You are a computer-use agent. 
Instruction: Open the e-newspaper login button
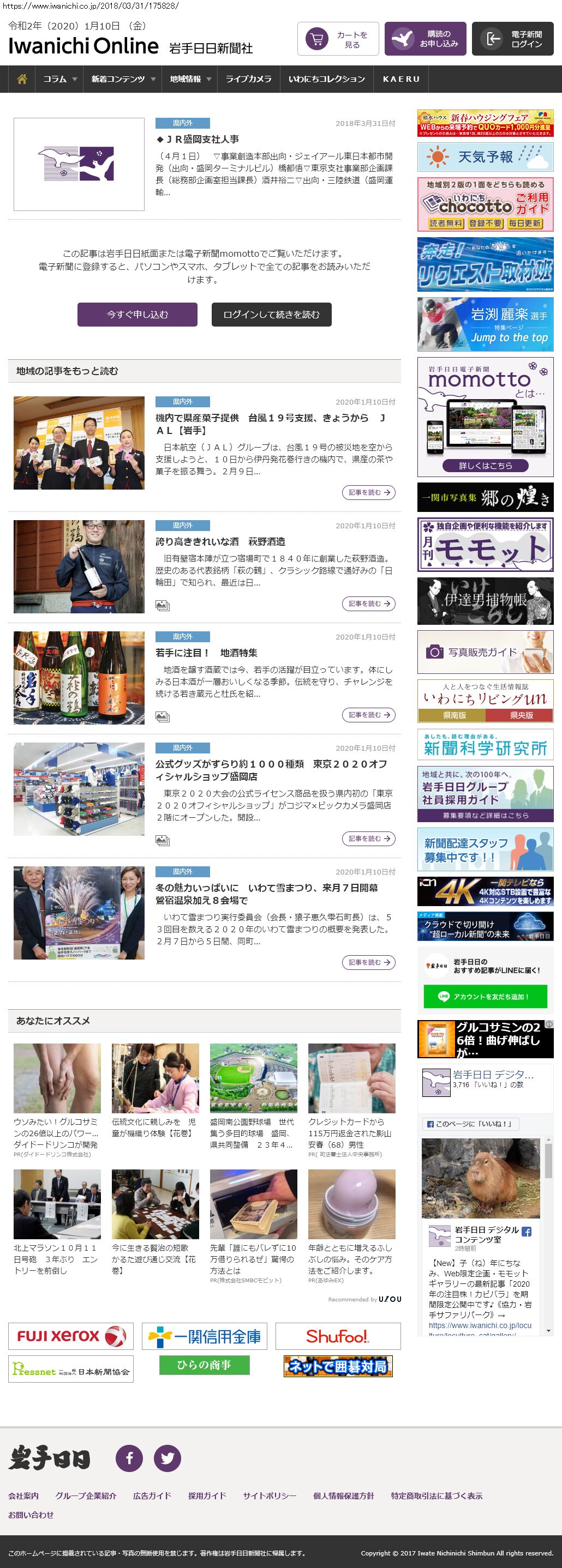[512, 39]
